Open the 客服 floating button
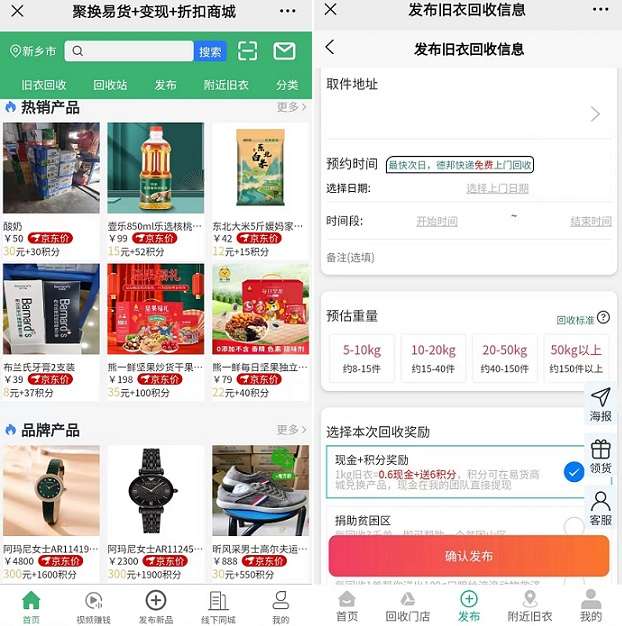 coord(600,508)
